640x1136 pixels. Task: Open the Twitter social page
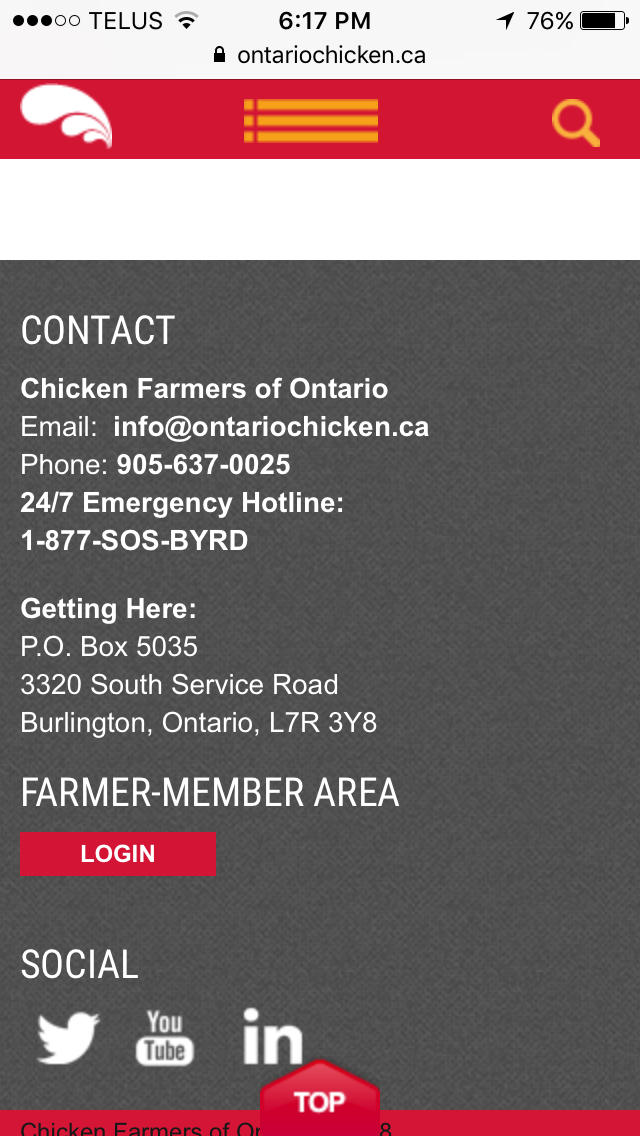[x=68, y=1038]
